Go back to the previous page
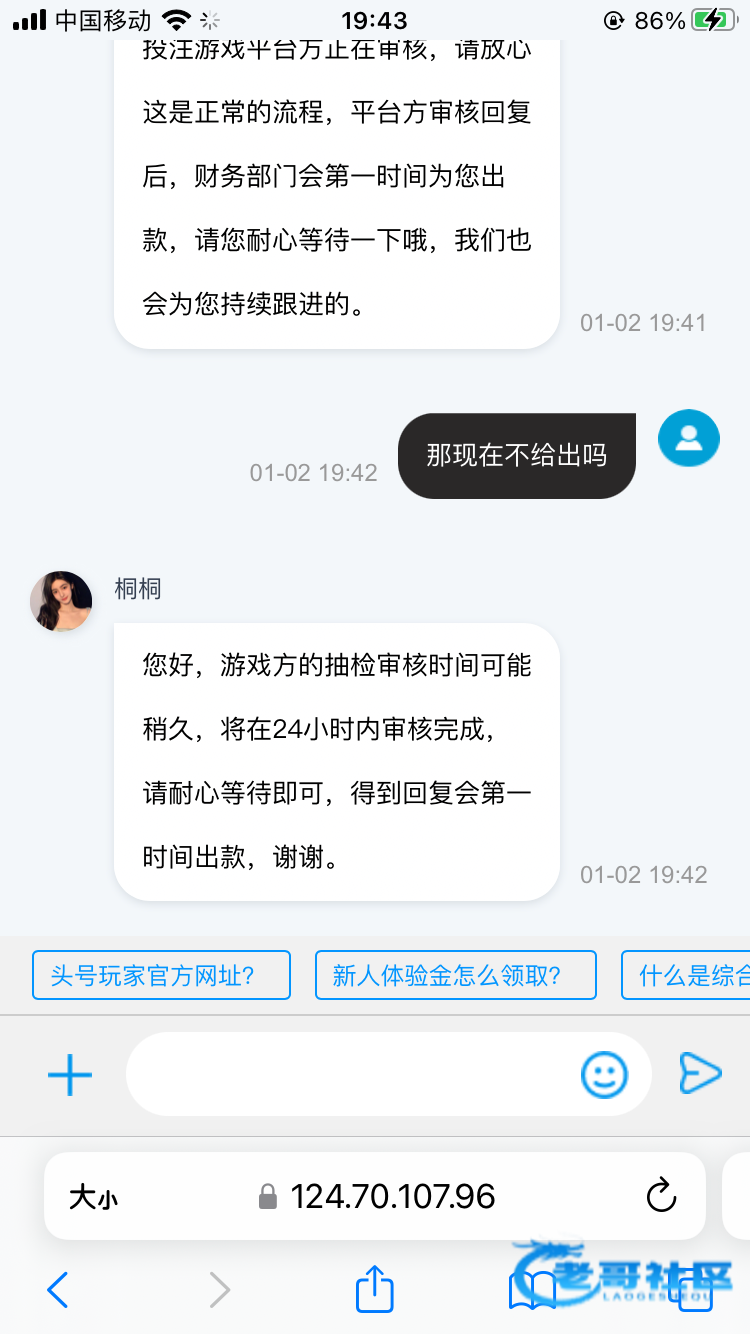750x1334 pixels. tap(58, 1290)
